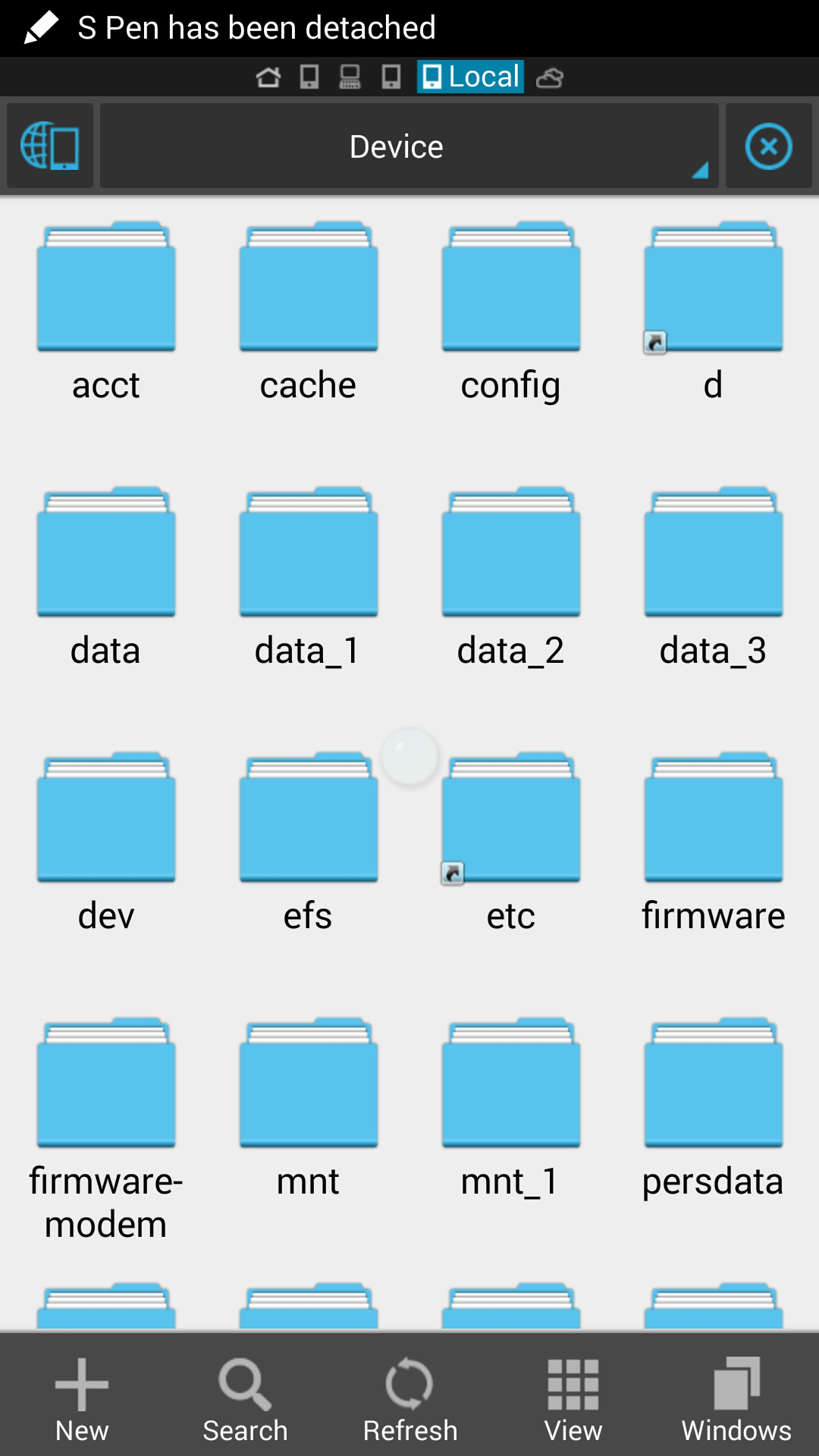Tap the New button in bottom toolbar

(82, 1397)
